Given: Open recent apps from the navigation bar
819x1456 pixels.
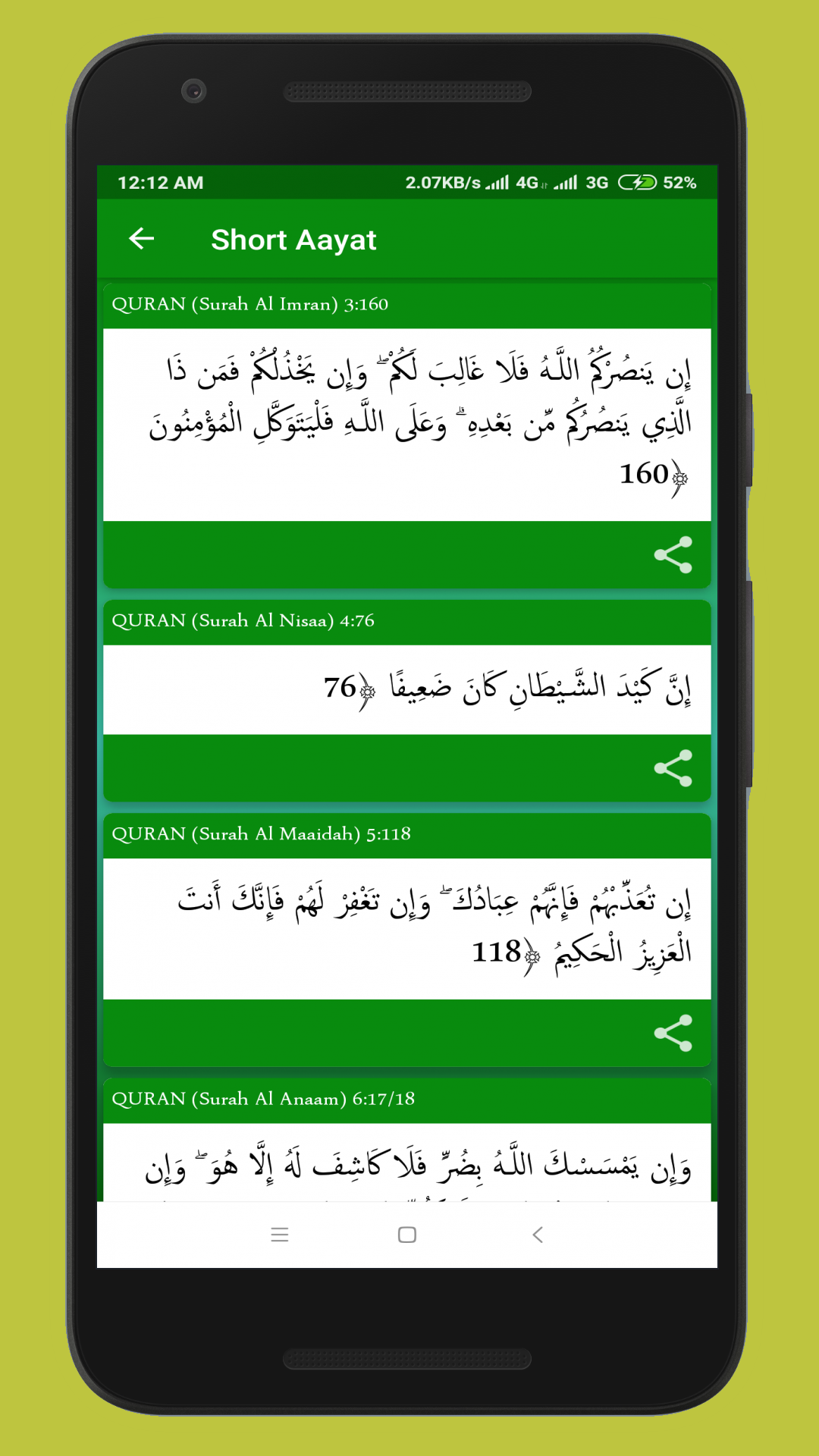Looking at the screenshot, I should pos(280,1235).
